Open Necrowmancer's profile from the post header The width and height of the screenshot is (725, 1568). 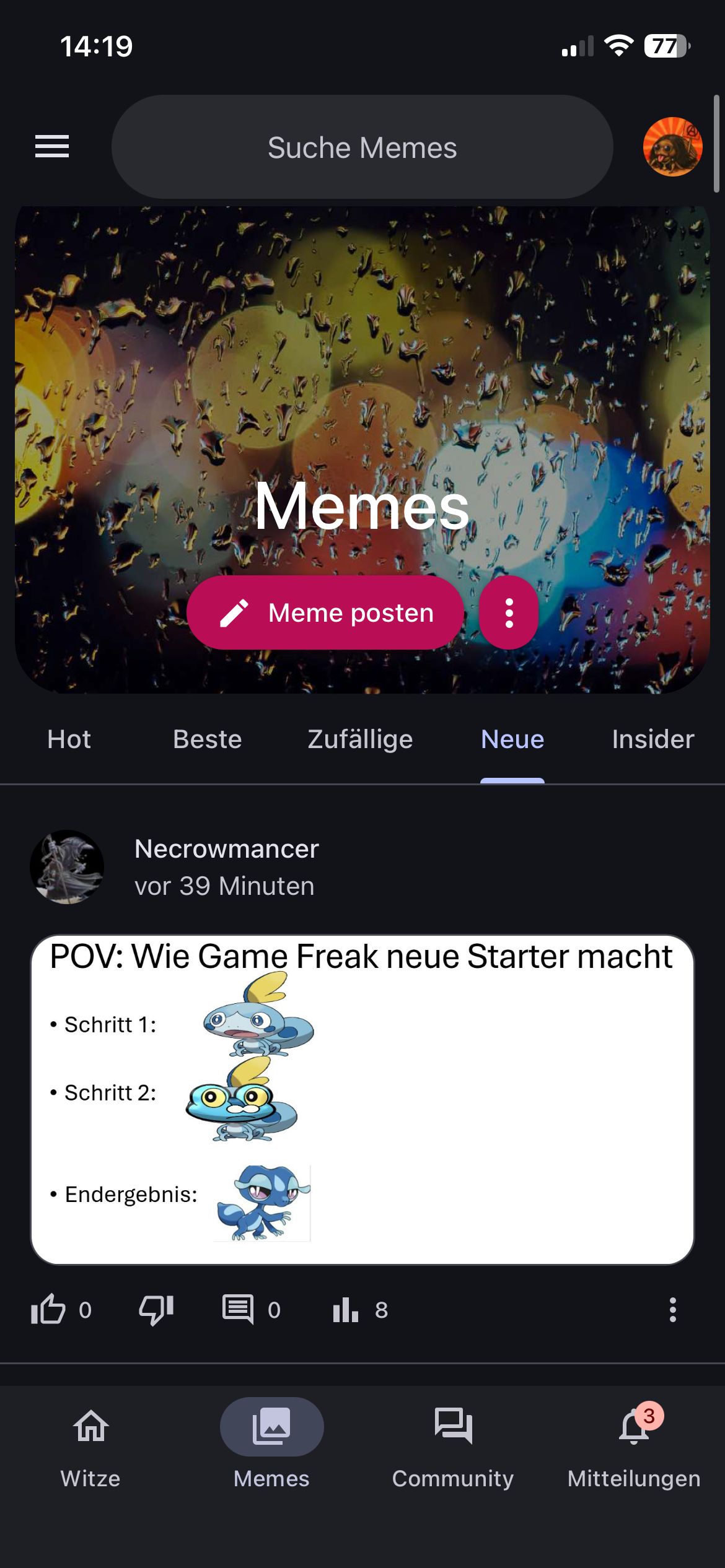pos(67,867)
